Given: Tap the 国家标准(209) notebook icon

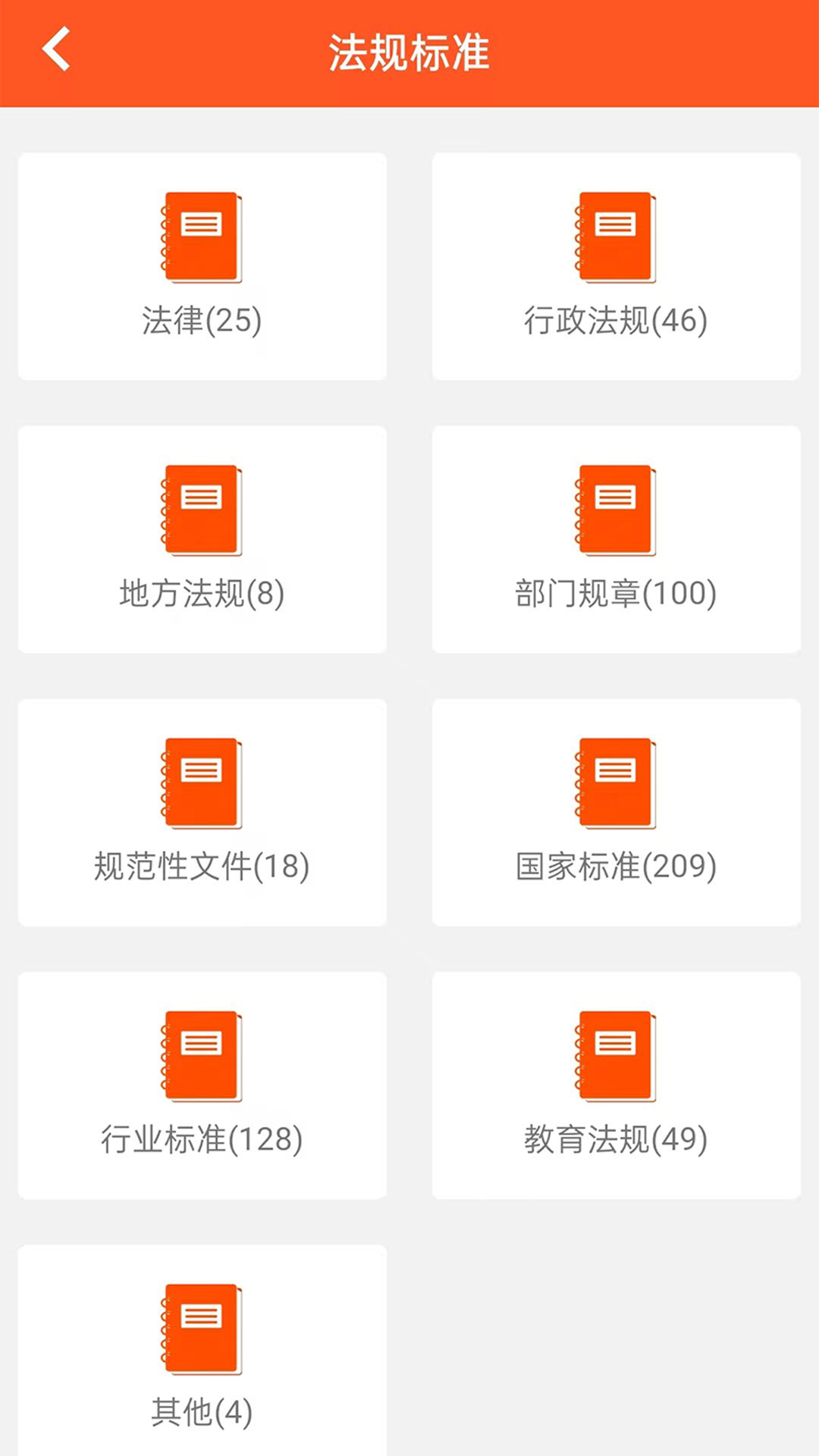Looking at the screenshot, I should pyautogui.click(x=616, y=781).
